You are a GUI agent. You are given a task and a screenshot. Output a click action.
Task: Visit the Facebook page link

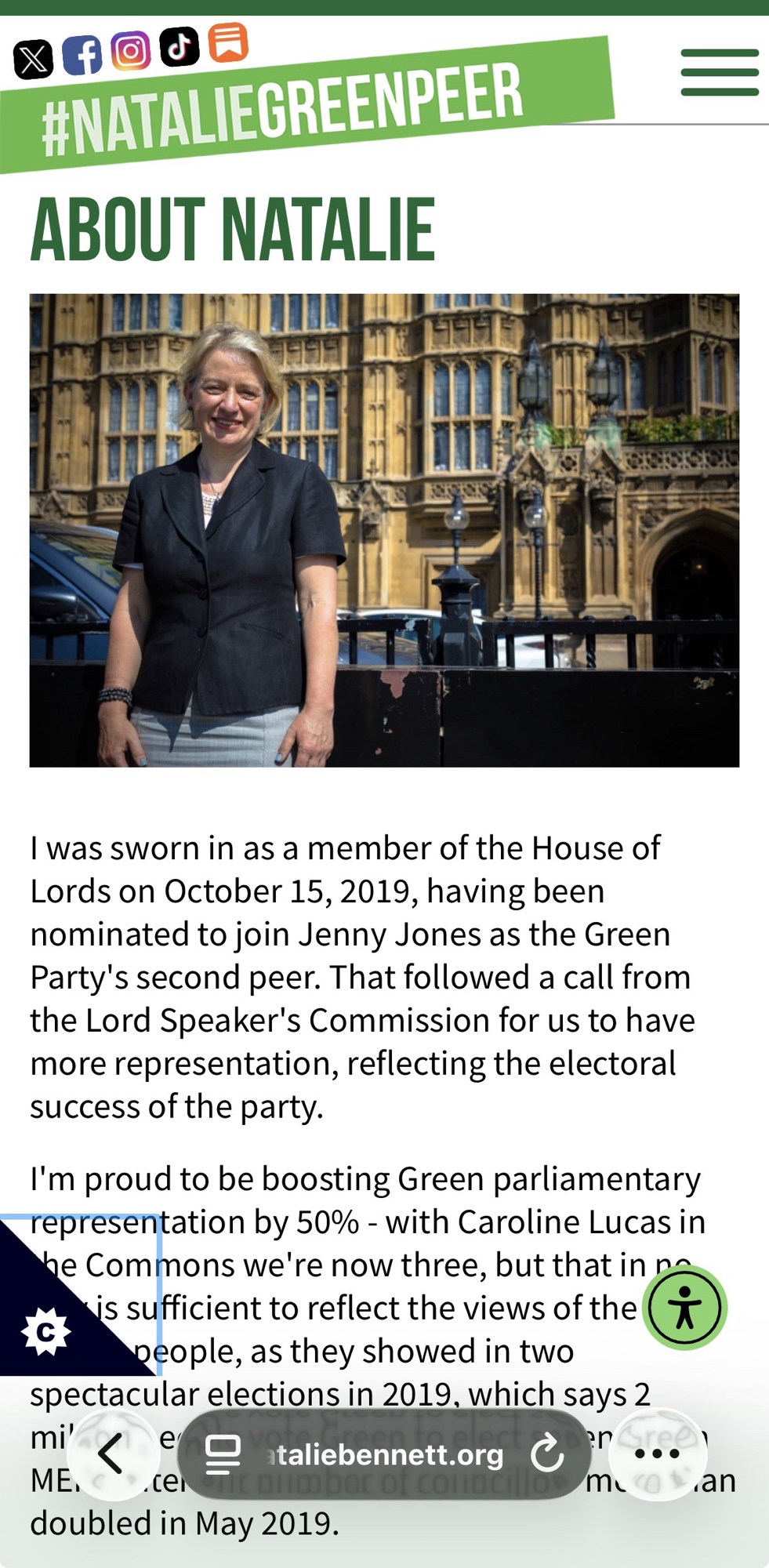pyautogui.click(x=82, y=55)
